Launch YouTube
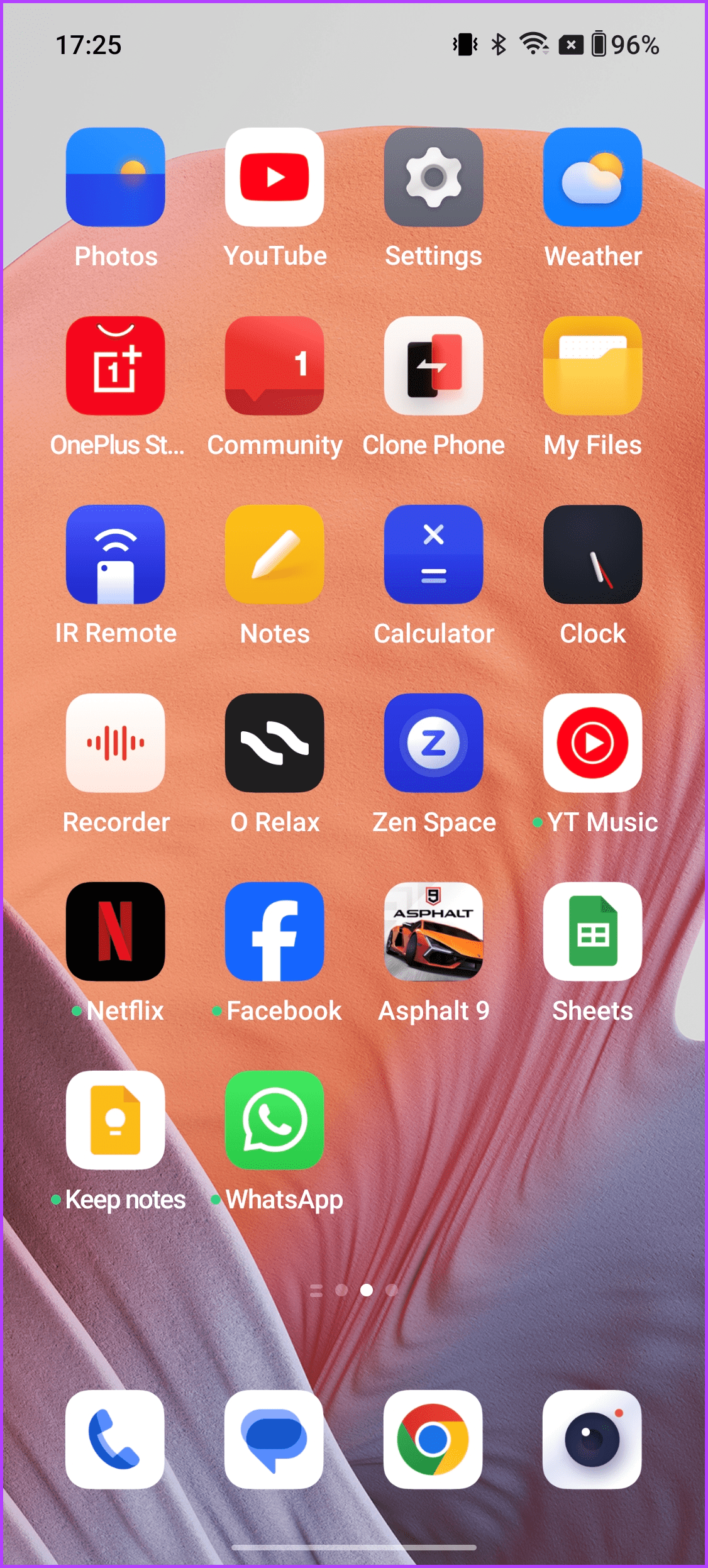This screenshot has height=1568, width=708. click(275, 178)
